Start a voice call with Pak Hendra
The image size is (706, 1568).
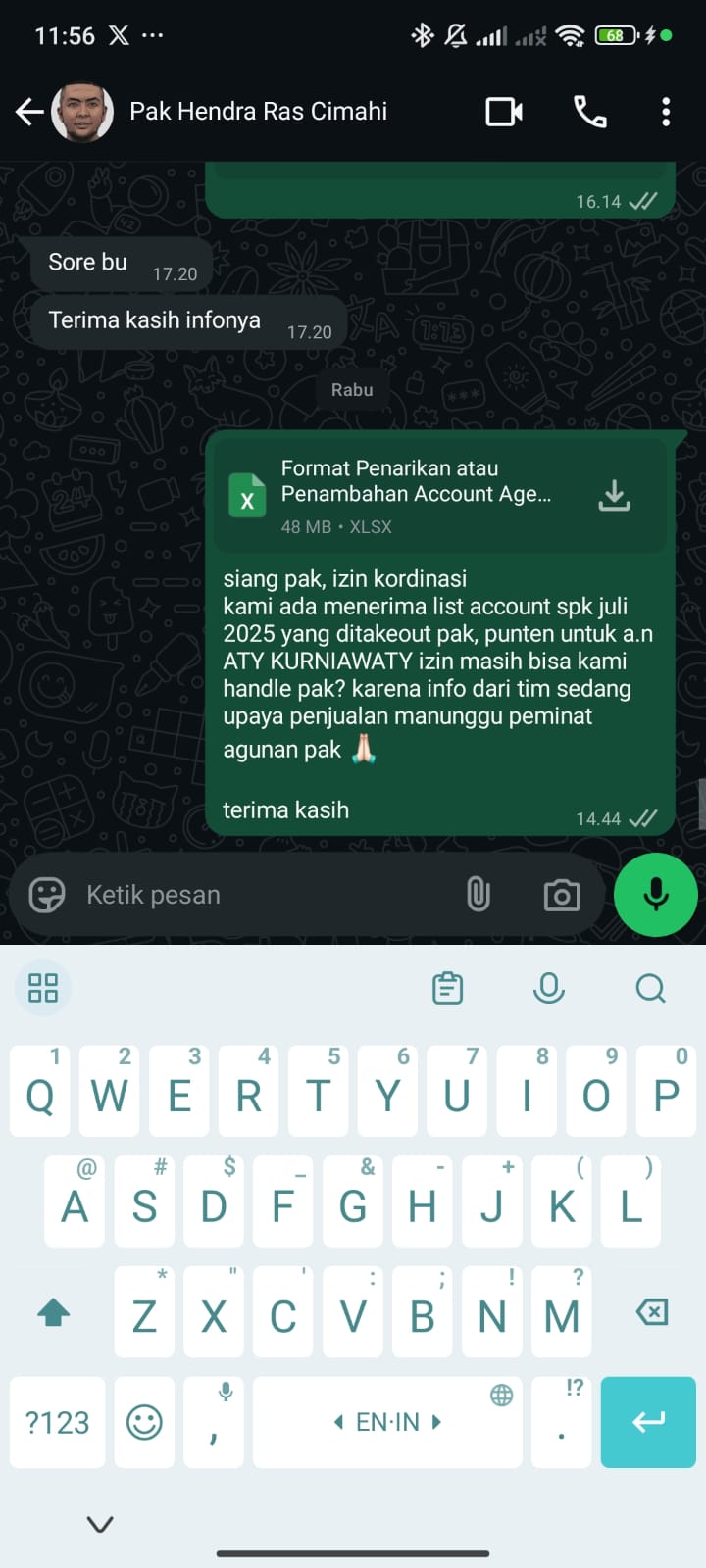589,112
